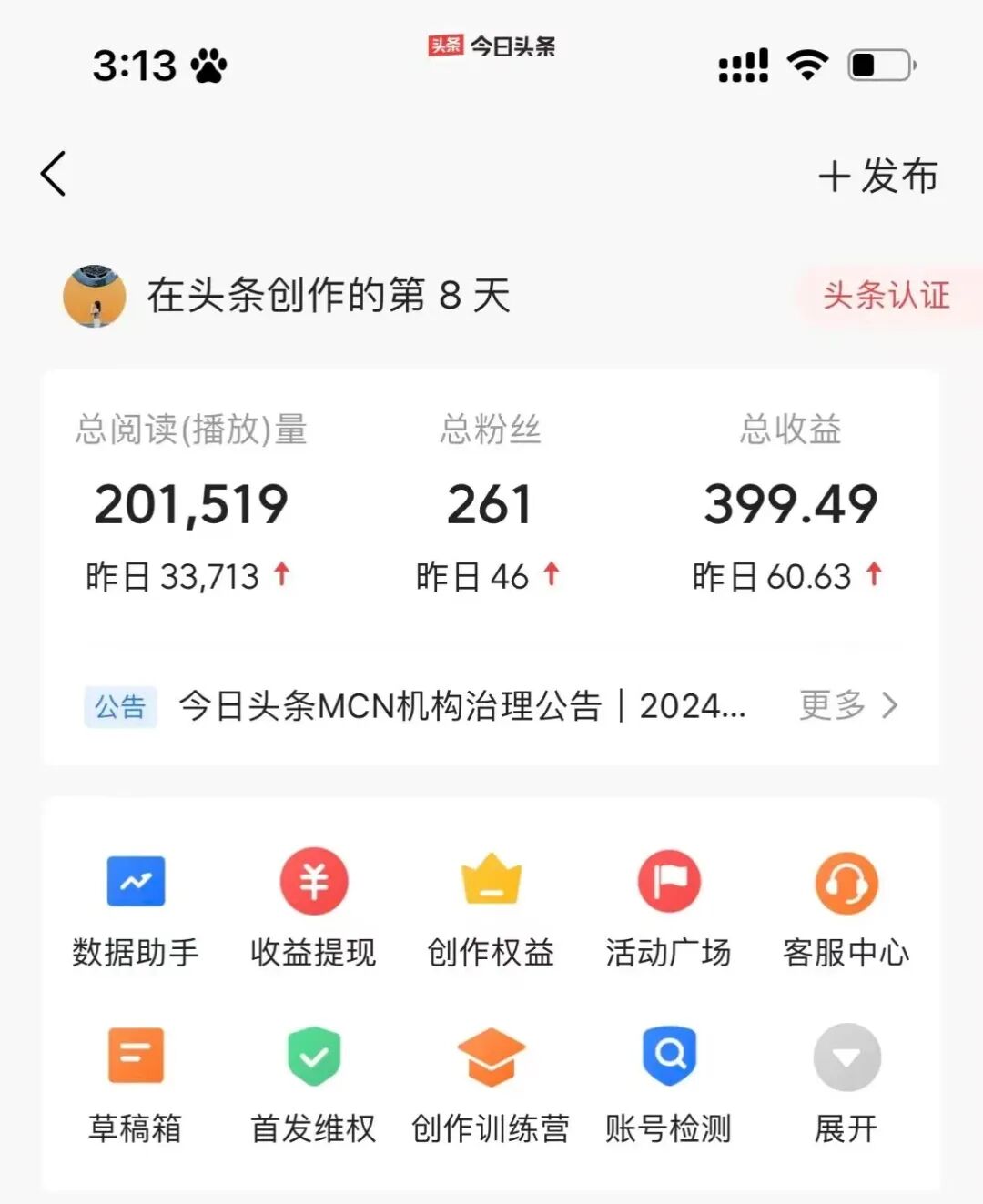Screen dimensions: 983x1204
Task: Tap 发布 to publish new content
Action: point(877,177)
